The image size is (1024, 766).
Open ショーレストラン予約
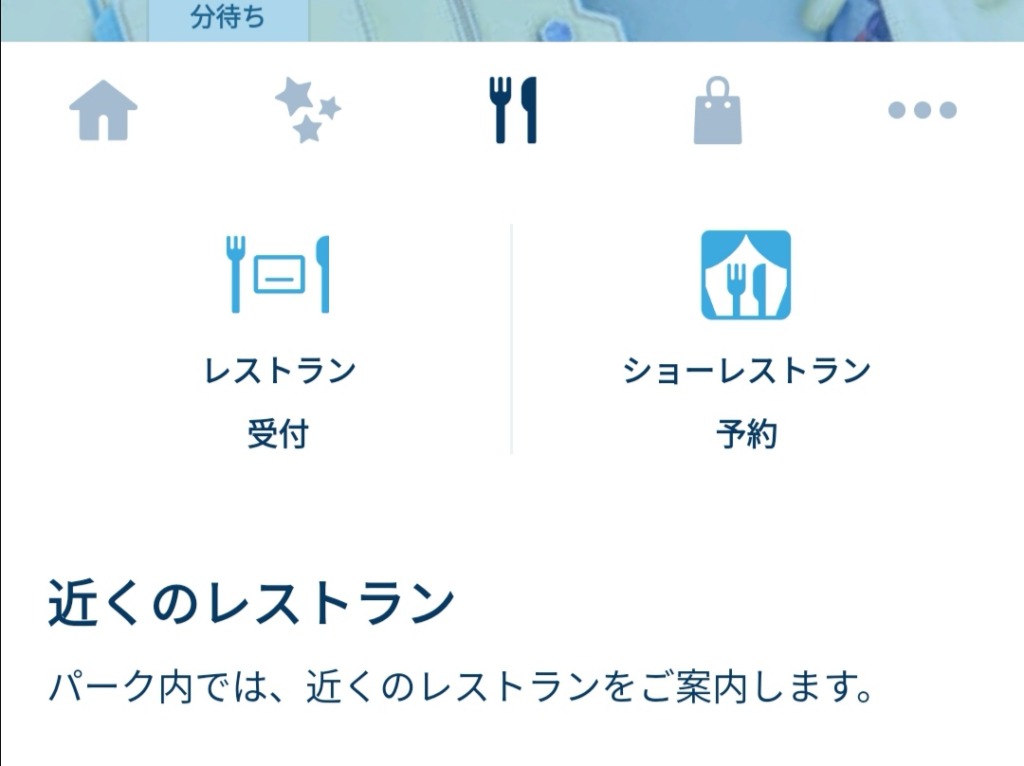[746, 340]
